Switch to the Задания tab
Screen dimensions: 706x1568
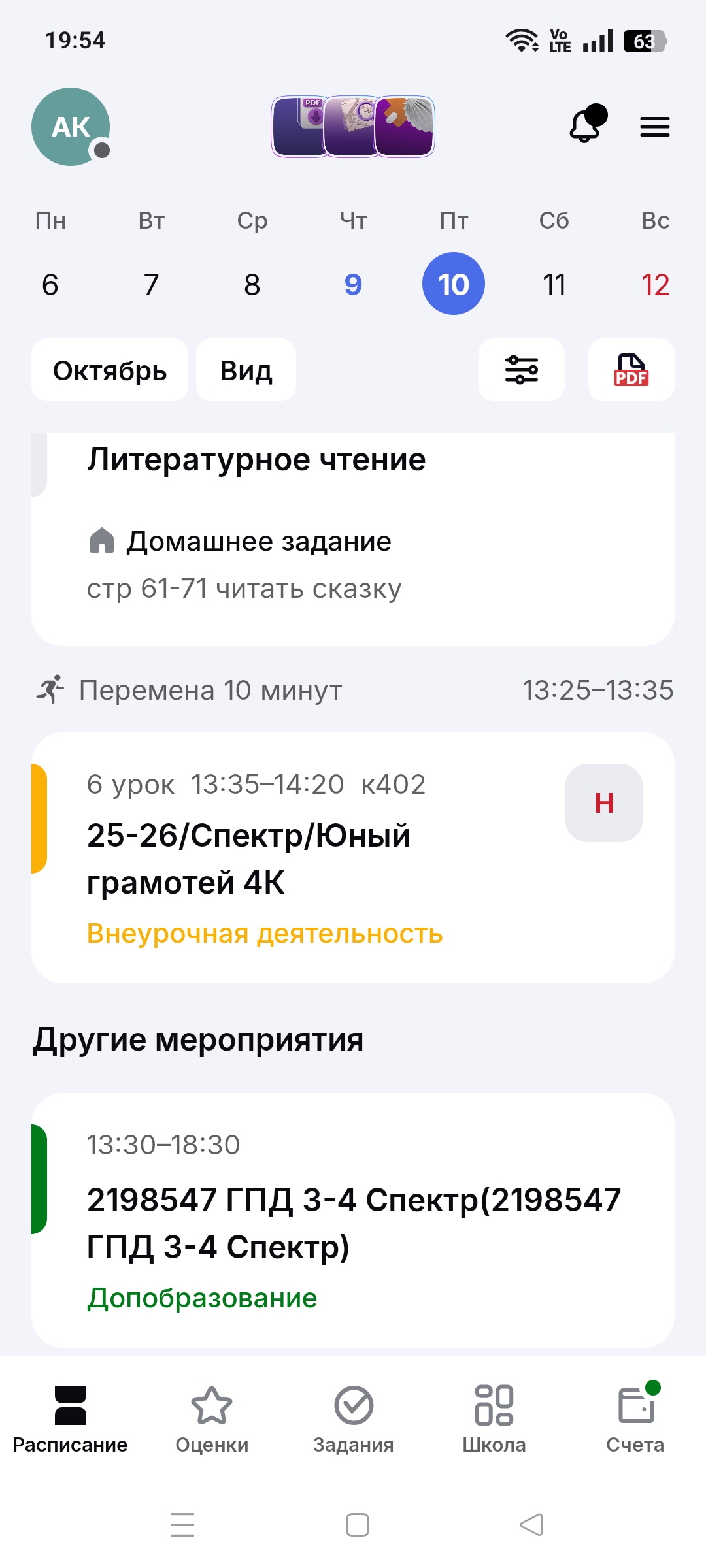353,1416
